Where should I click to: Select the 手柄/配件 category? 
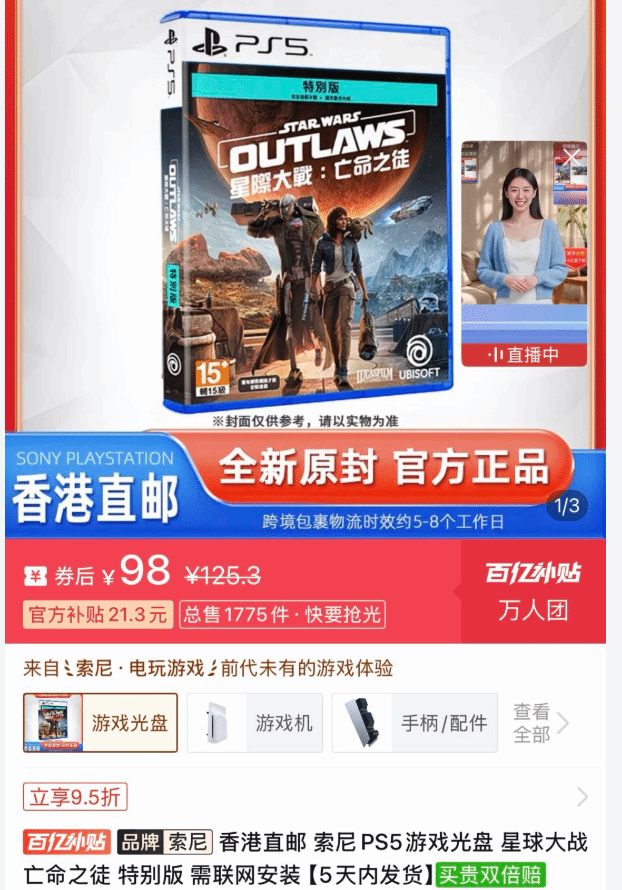[415, 722]
